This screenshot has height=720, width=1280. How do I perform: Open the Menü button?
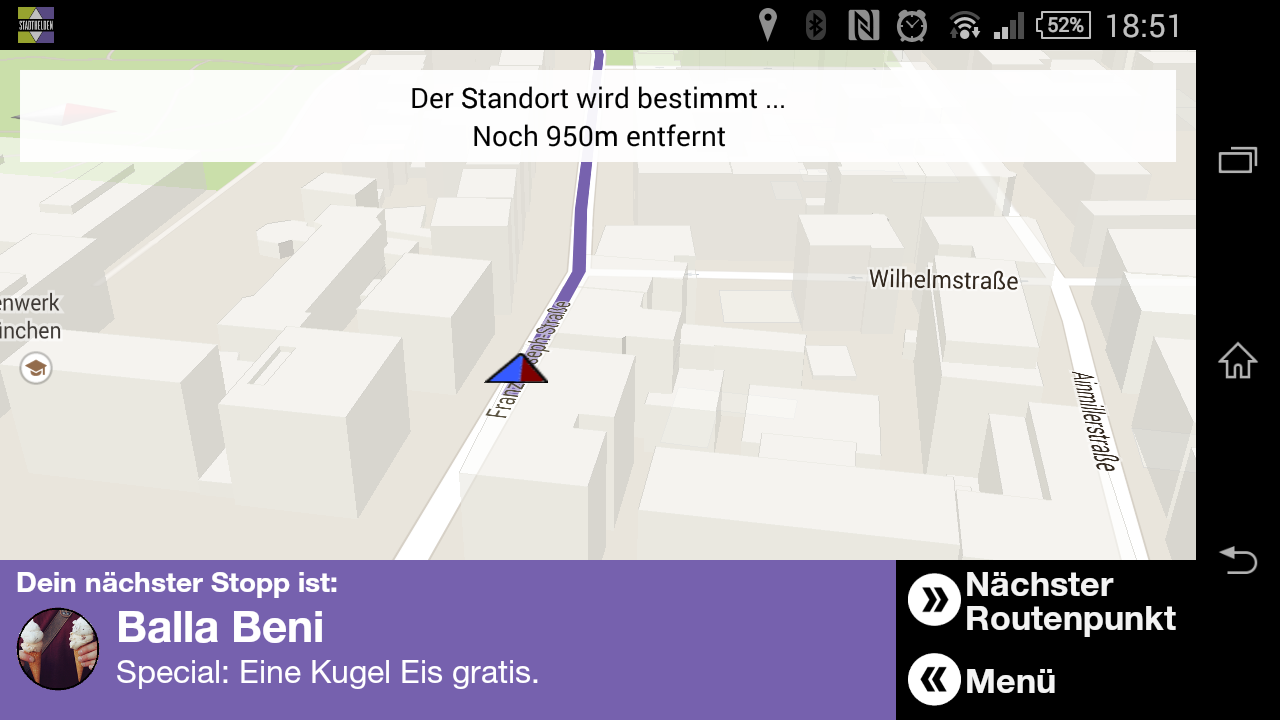coord(983,680)
